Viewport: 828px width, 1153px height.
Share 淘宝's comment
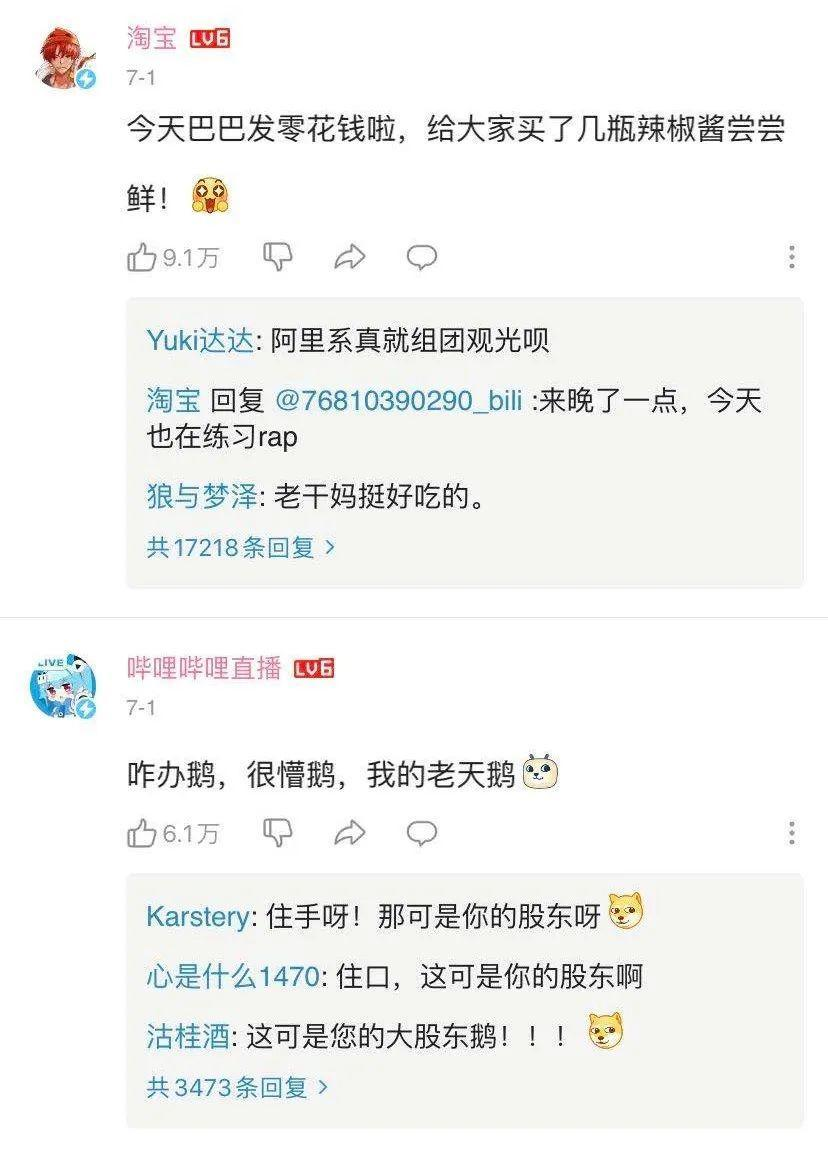349,258
